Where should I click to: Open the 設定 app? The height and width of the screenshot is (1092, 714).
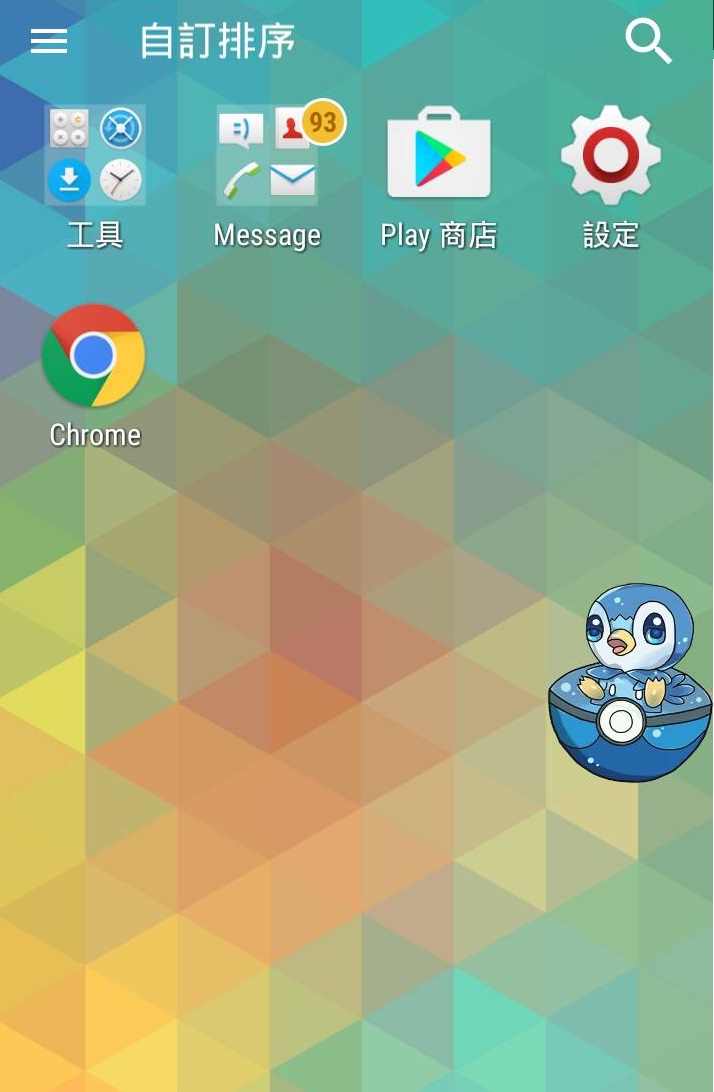click(x=610, y=156)
